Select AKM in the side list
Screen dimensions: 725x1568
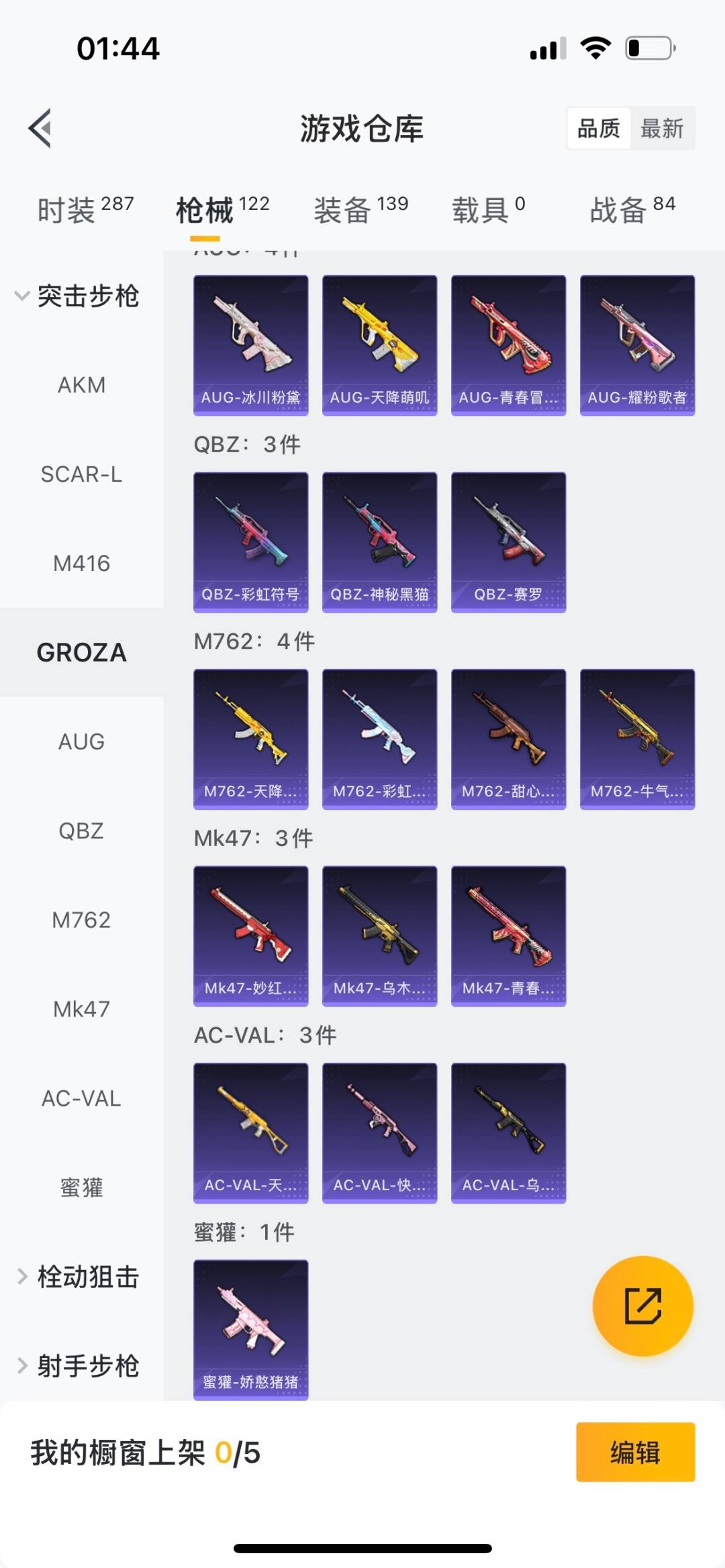click(x=81, y=385)
